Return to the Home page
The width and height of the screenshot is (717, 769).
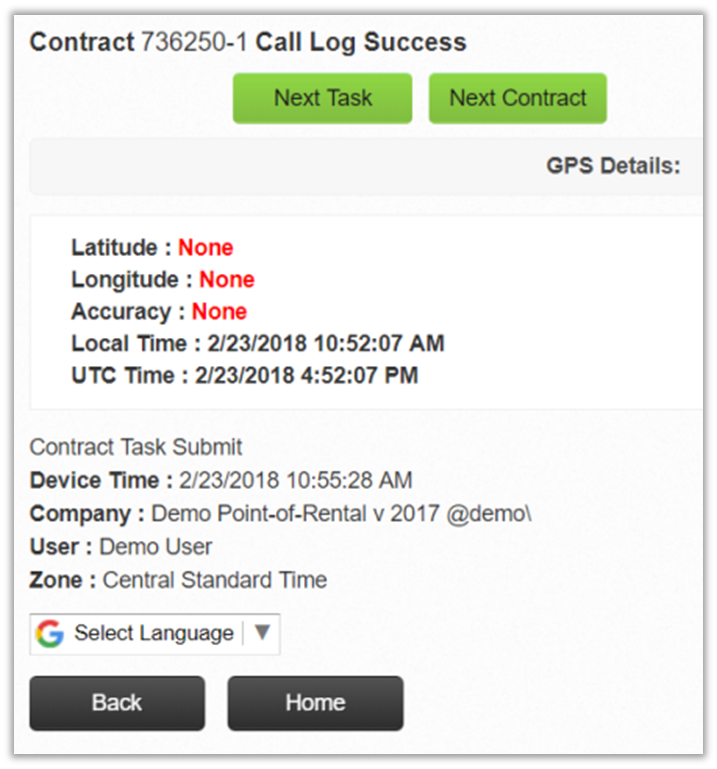coord(315,703)
